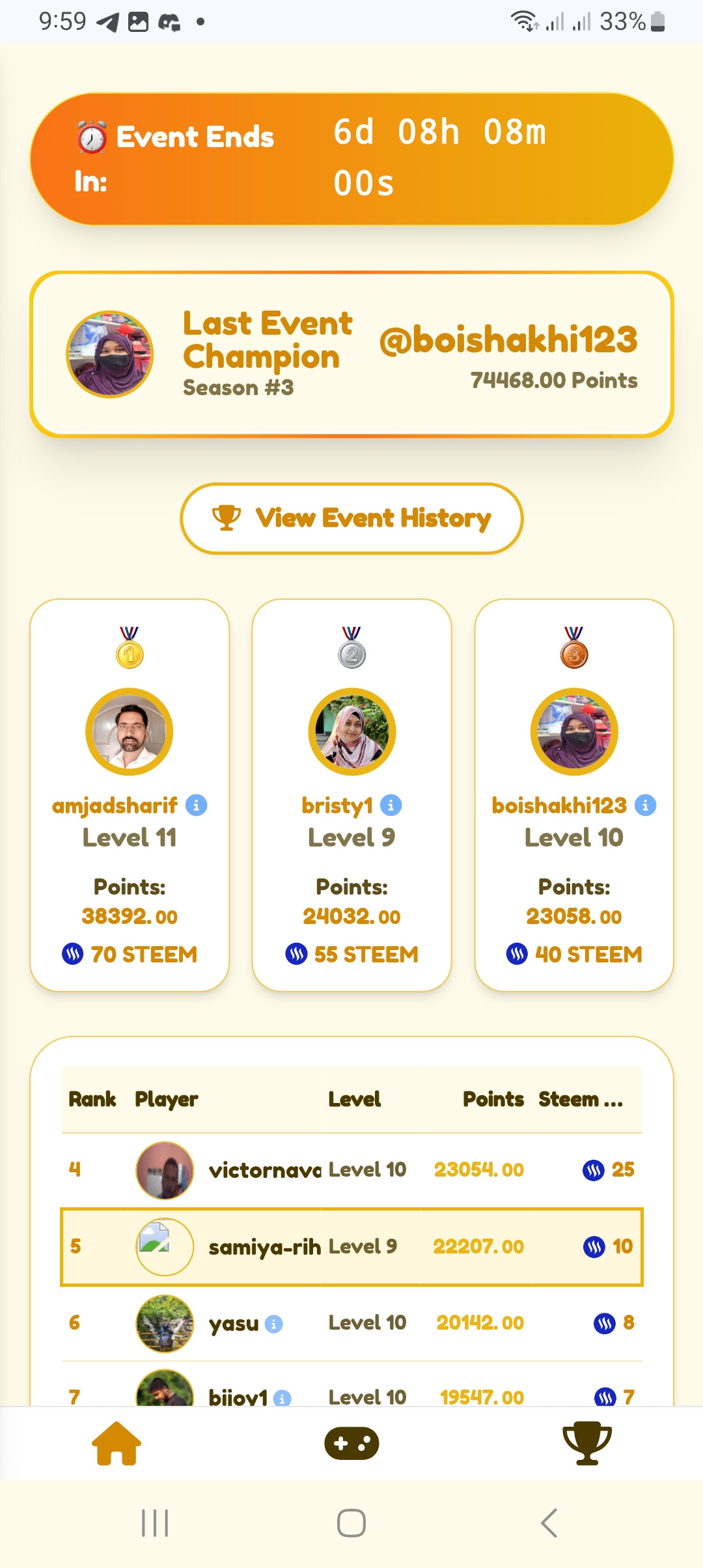703x1568 pixels.
Task: Switch to the game controller tab
Action: click(x=351, y=1444)
